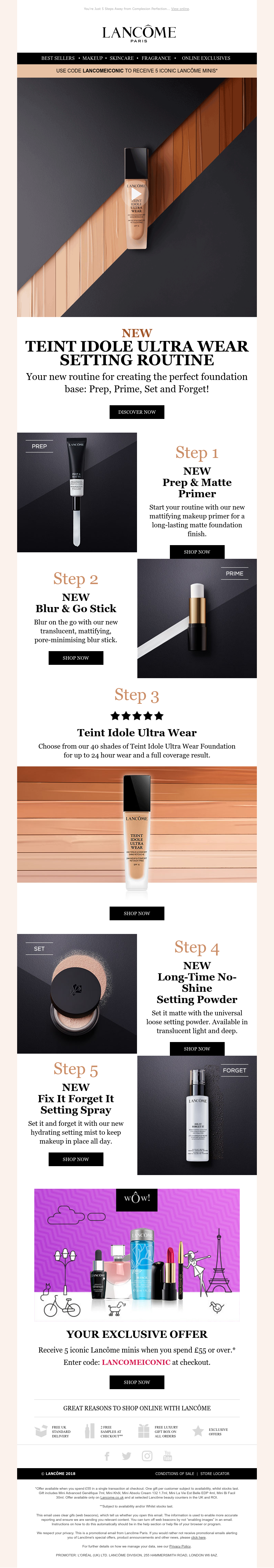The width and height of the screenshot is (274, 1568).
Task: Select the Fragrance menu item
Action: point(156,58)
